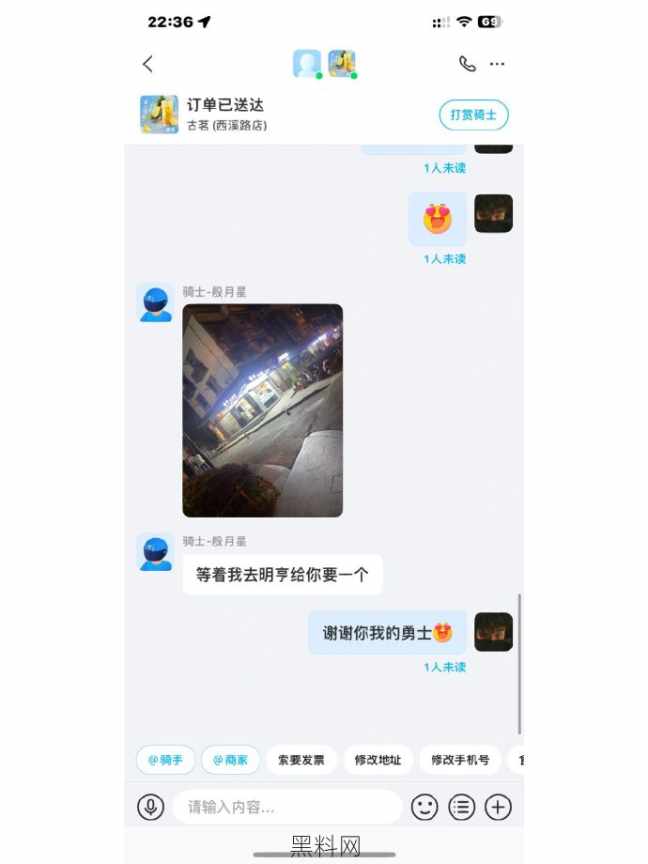Tap the 打赏骑士 button
Image resolution: width=648 pixels, height=864 pixels.
coord(473,115)
